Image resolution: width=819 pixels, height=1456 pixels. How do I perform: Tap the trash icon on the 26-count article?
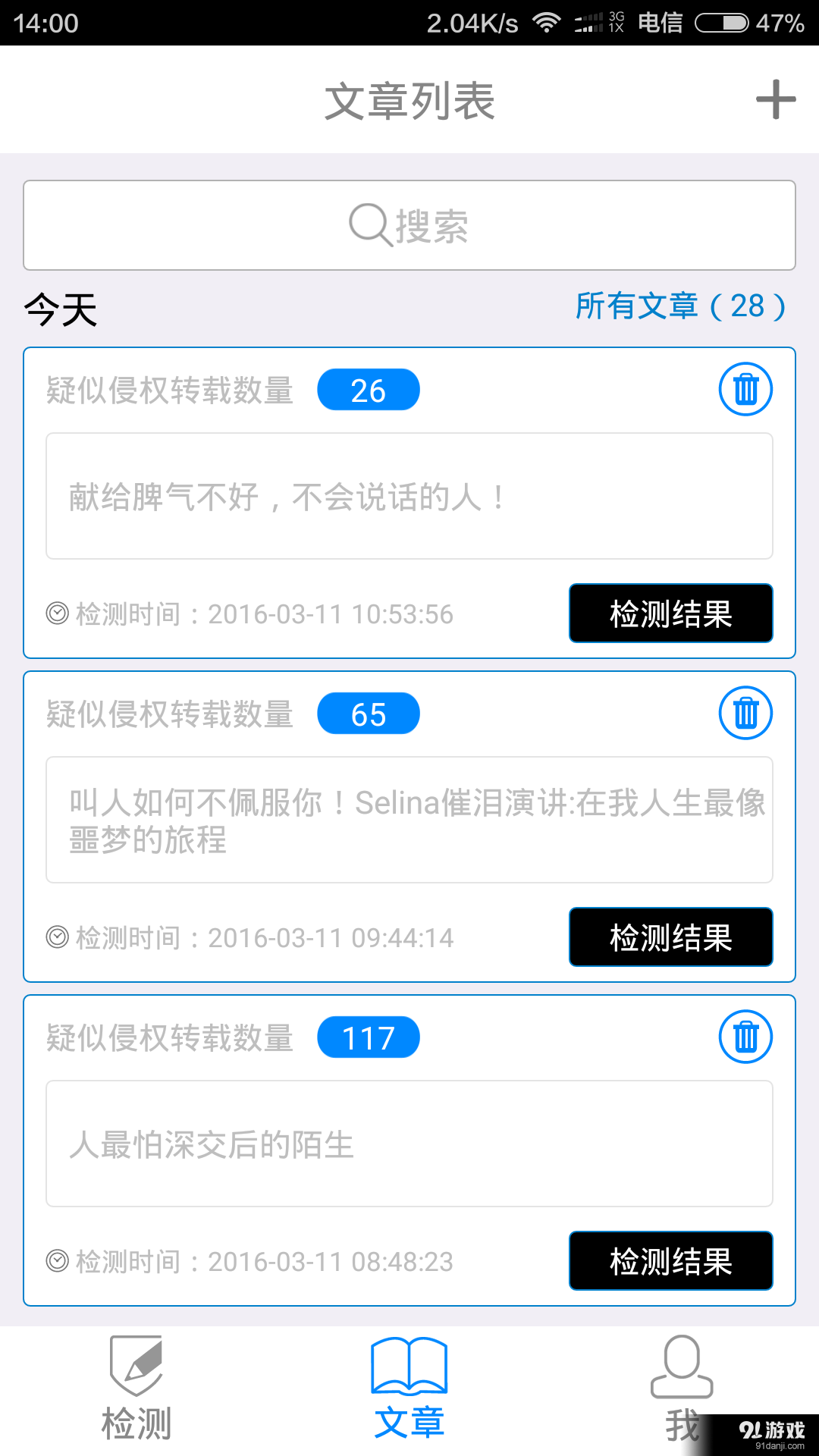(x=745, y=389)
